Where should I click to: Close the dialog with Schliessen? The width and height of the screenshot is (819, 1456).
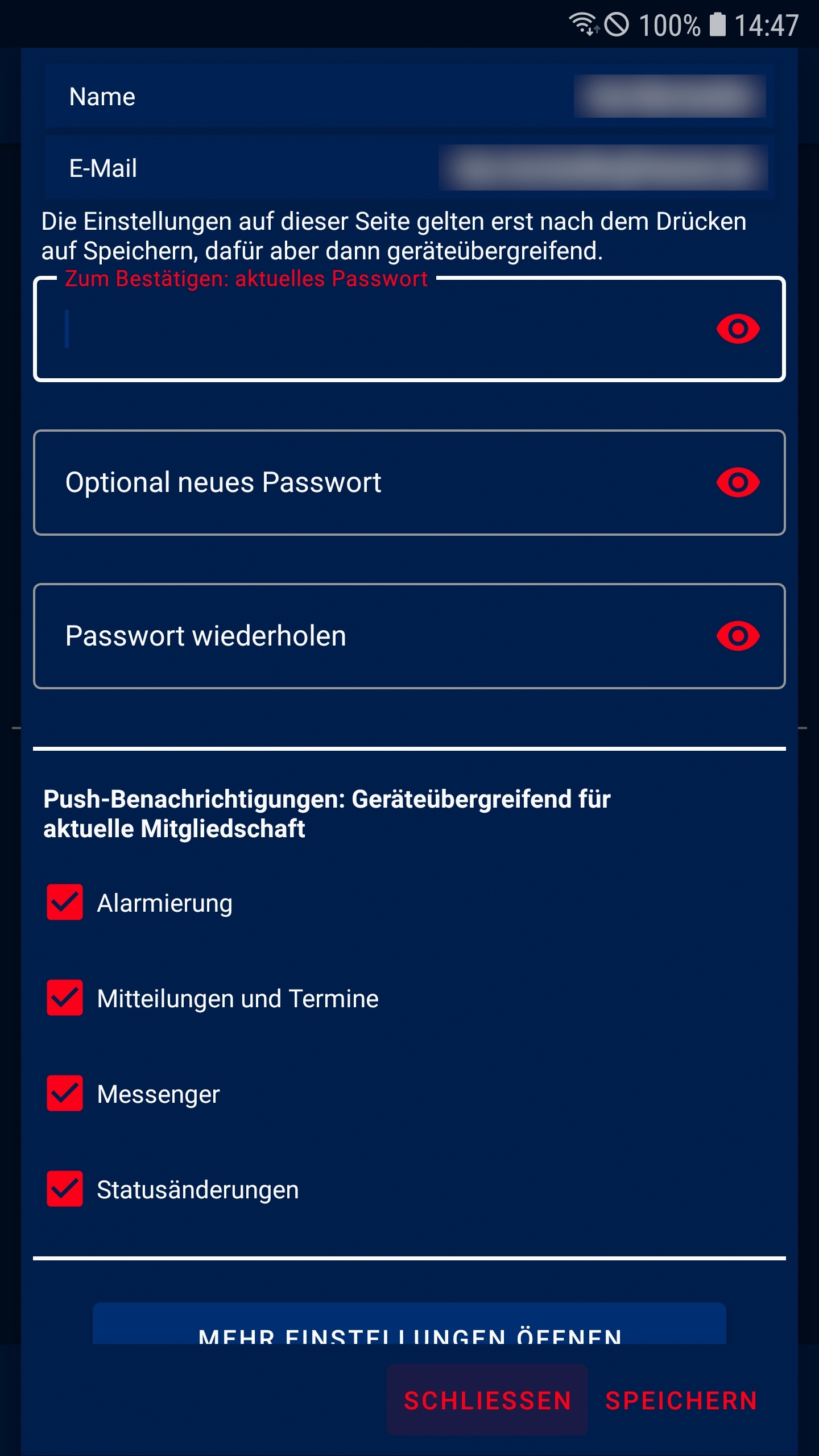[487, 1400]
